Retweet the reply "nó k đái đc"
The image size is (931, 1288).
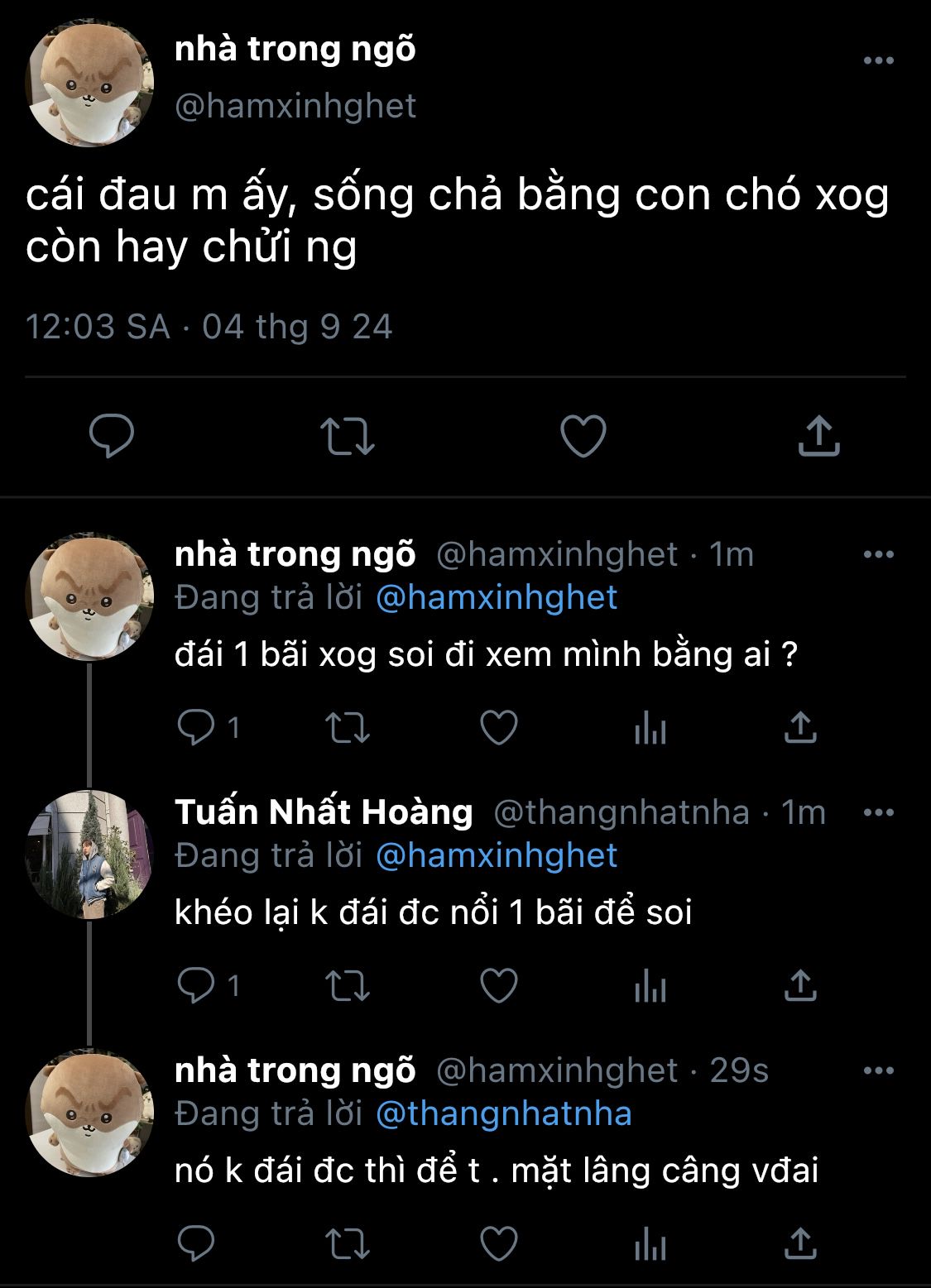[348, 1243]
